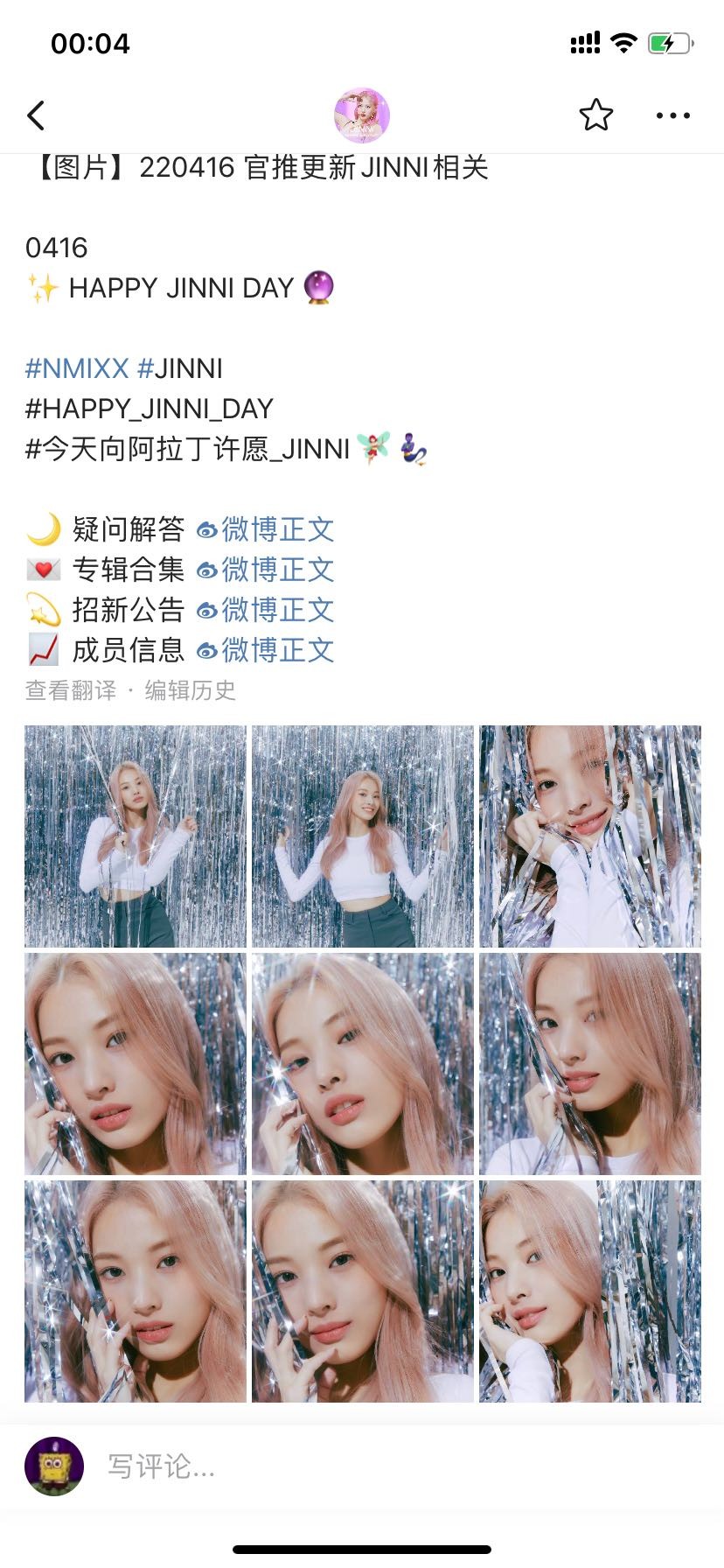Go back using the top-left arrow
The image size is (724, 1568).
click(36, 115)
